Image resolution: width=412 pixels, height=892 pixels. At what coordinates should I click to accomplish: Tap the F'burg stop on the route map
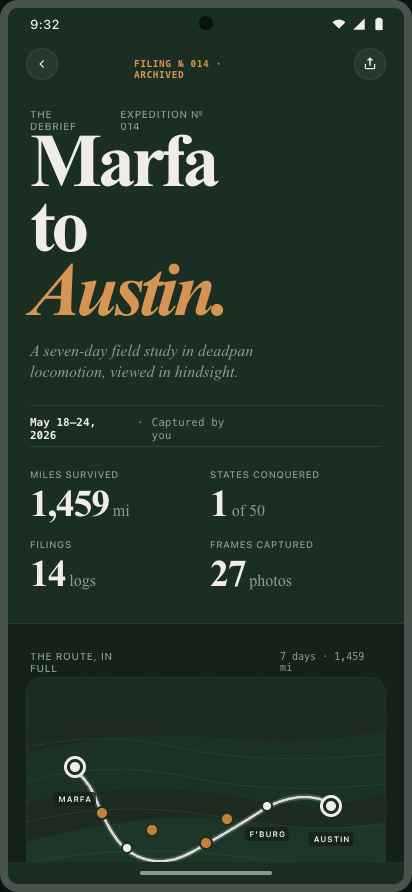coord(267,806)
